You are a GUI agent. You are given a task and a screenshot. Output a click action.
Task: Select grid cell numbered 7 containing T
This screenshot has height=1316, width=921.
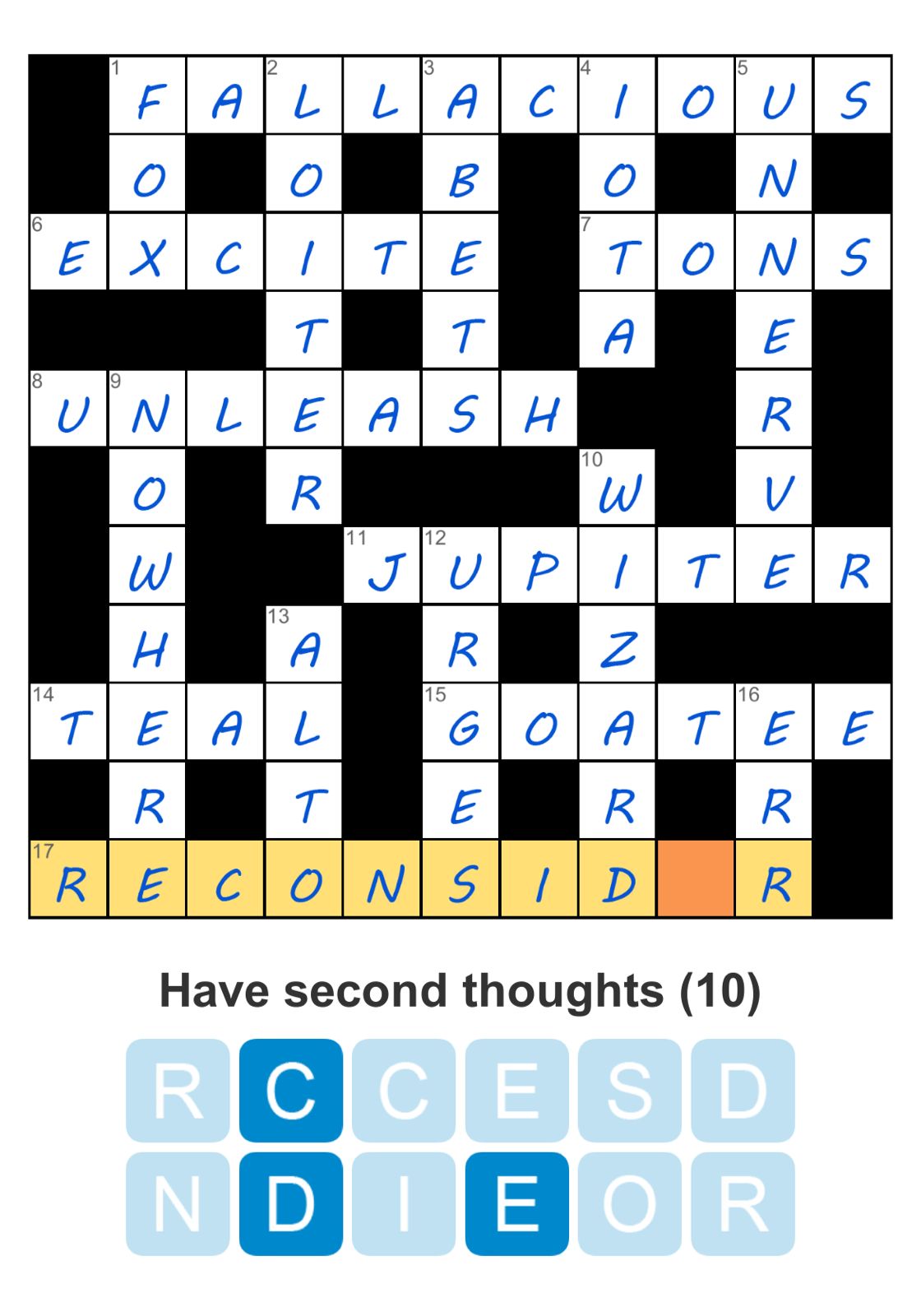coord(618,252)
